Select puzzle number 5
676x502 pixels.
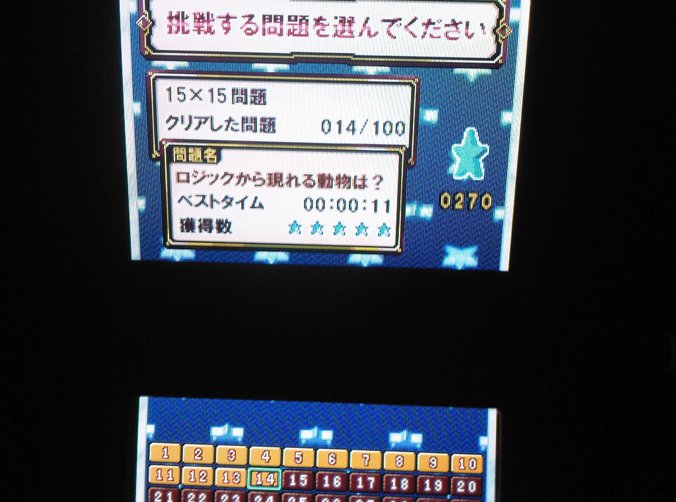298,458
